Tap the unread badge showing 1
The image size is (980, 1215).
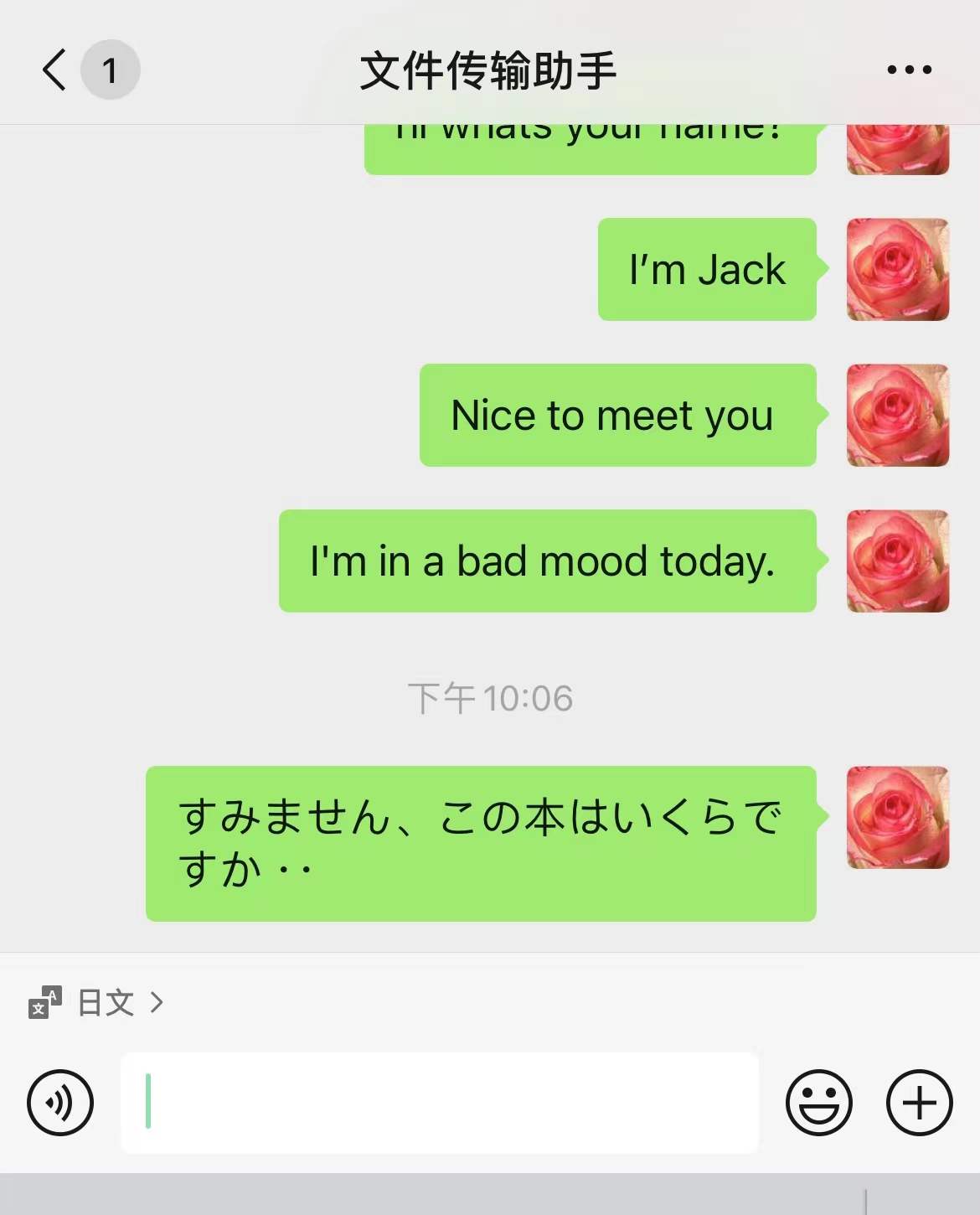click(110, 70)
